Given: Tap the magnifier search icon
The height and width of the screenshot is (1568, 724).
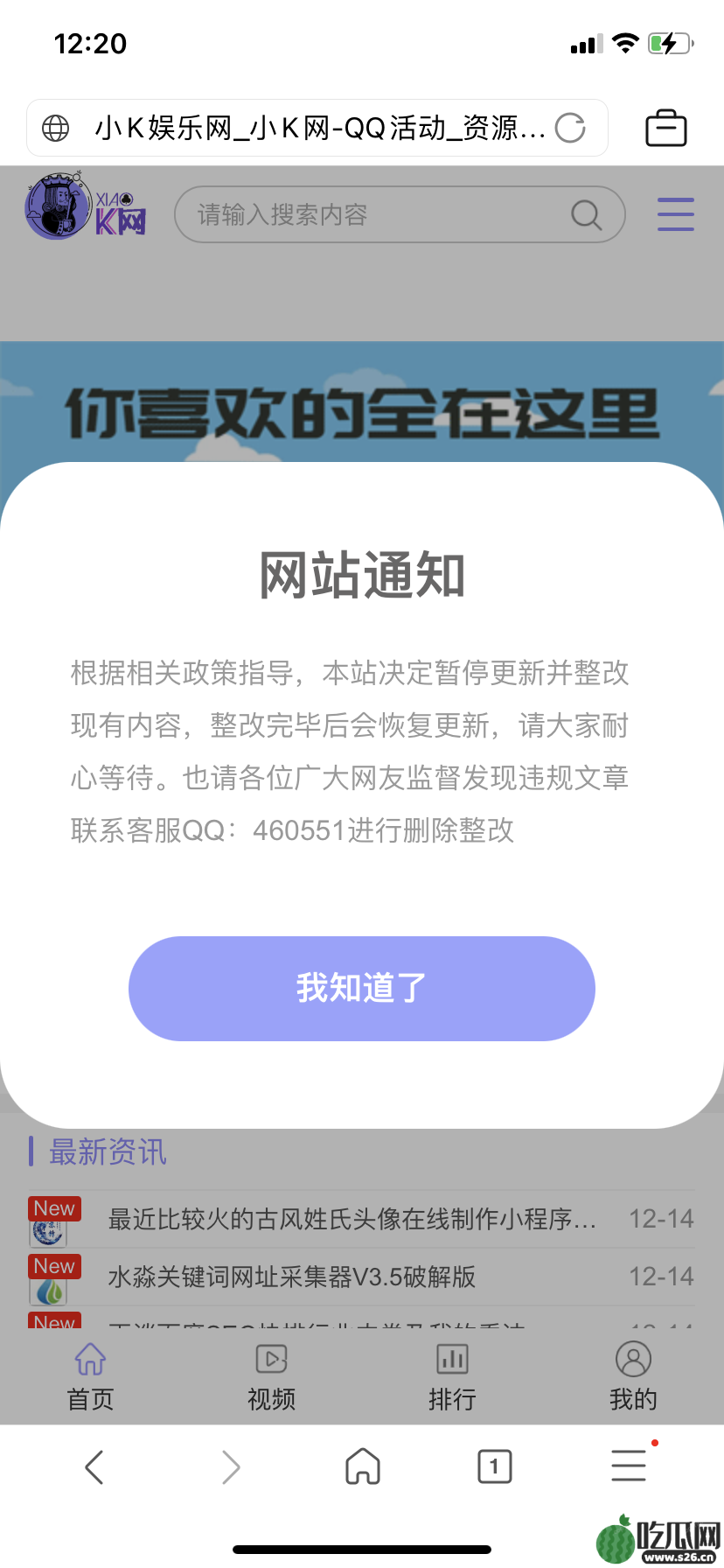Looking at the screenshot, I should (586, 214).
